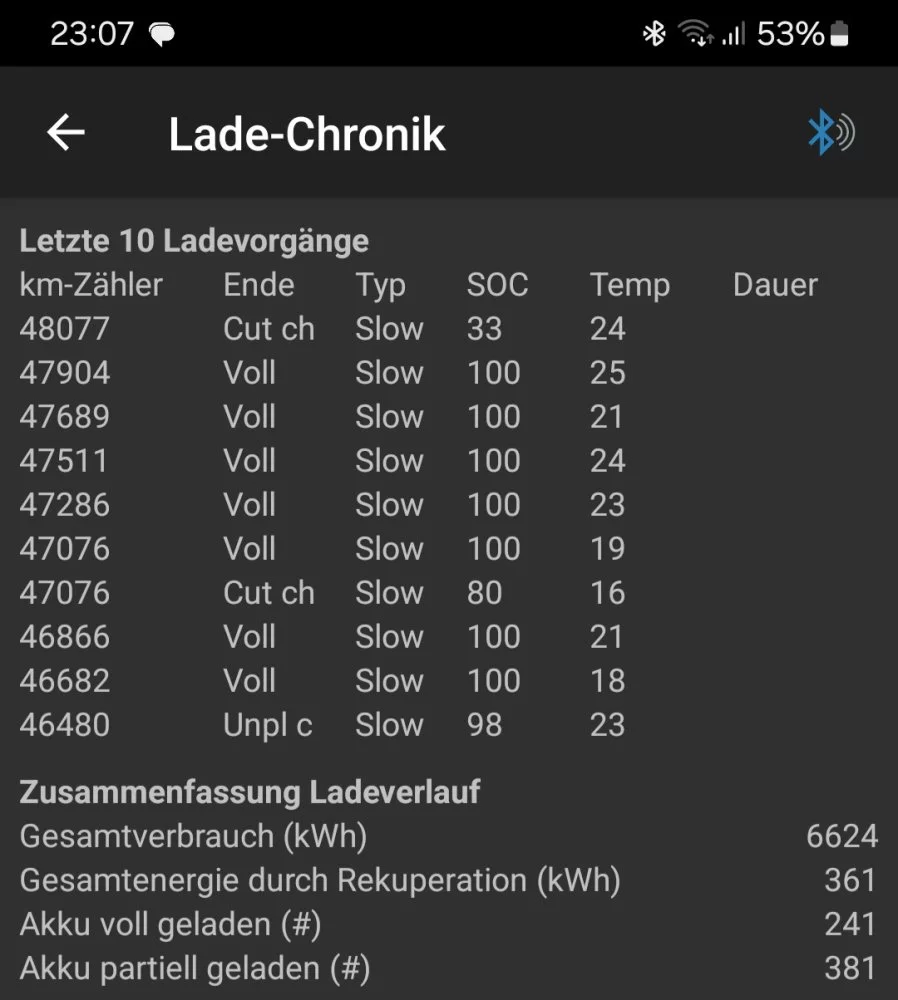Go back from Lade-Chronik
Viewport: 898px width, 1000px height.
66,132
